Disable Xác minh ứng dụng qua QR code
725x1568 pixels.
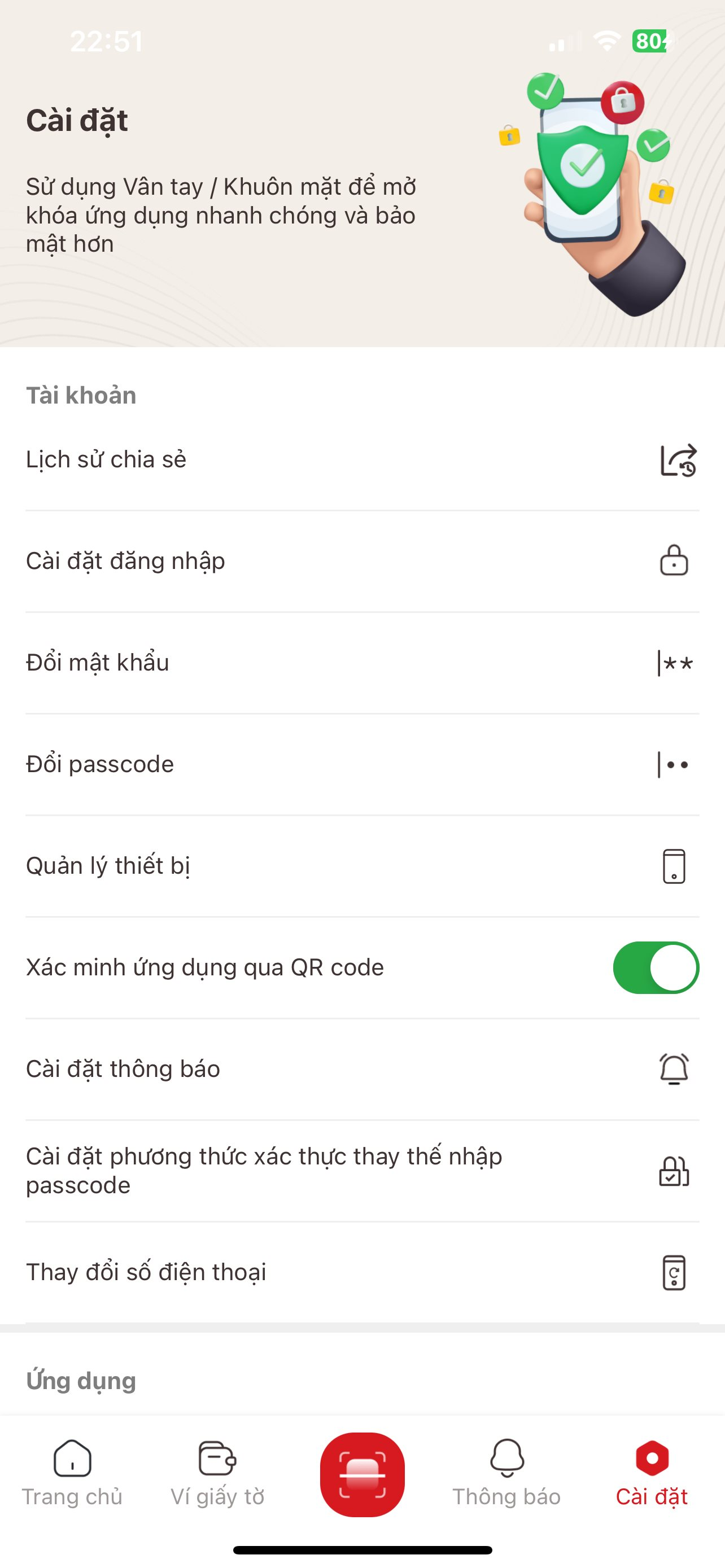click(x=657, y=967)
